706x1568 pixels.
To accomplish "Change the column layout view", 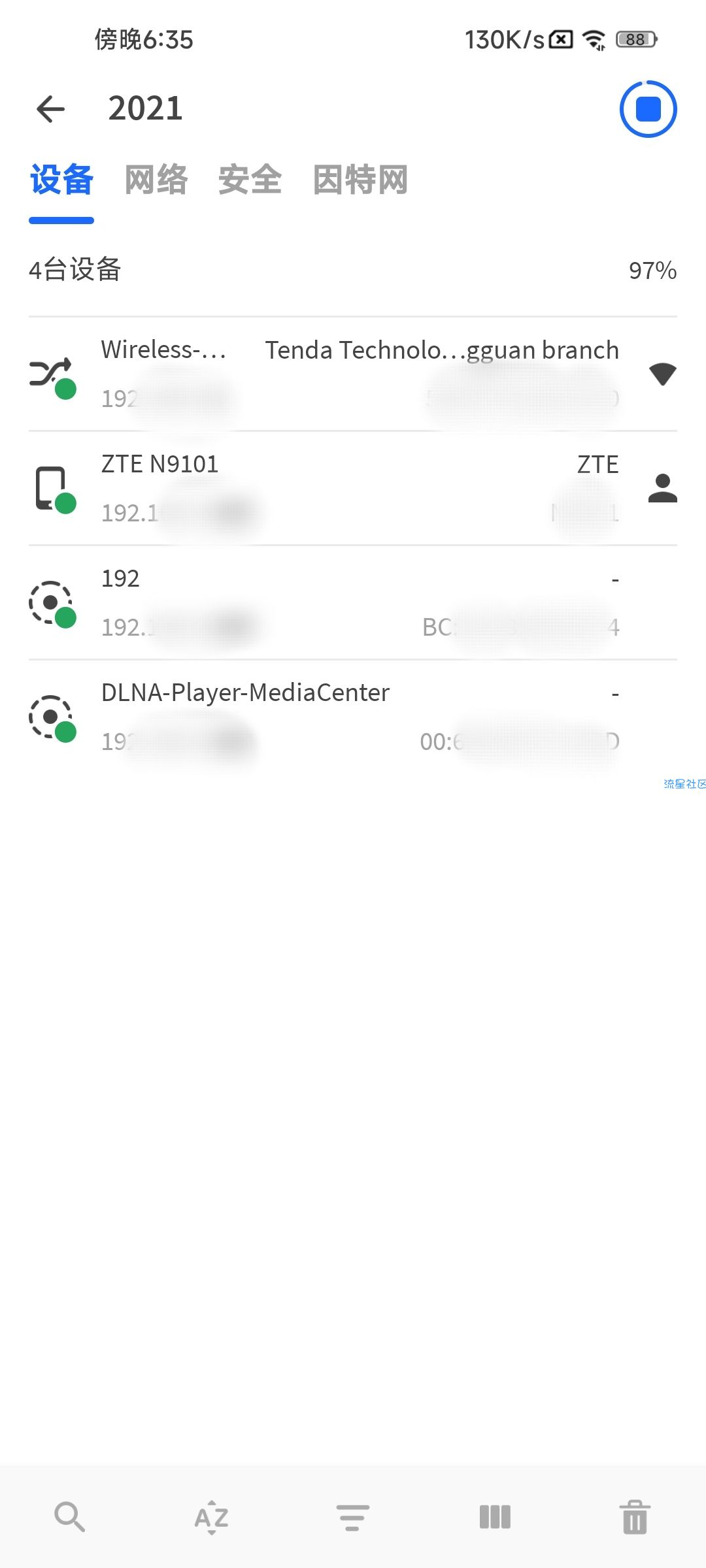I will pyautogui.click(x=495, y=1516).
